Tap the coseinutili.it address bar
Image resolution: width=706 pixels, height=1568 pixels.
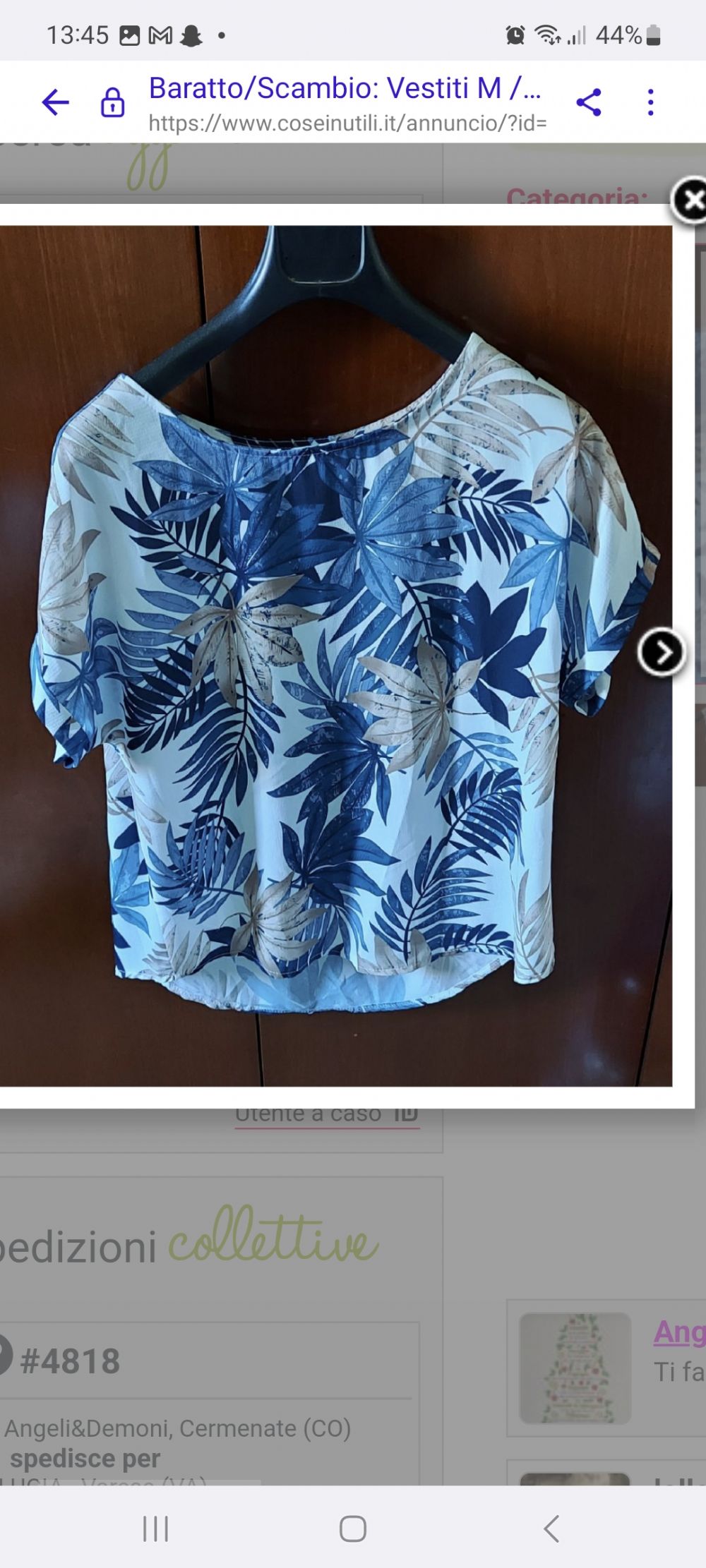tap(346, 104)
